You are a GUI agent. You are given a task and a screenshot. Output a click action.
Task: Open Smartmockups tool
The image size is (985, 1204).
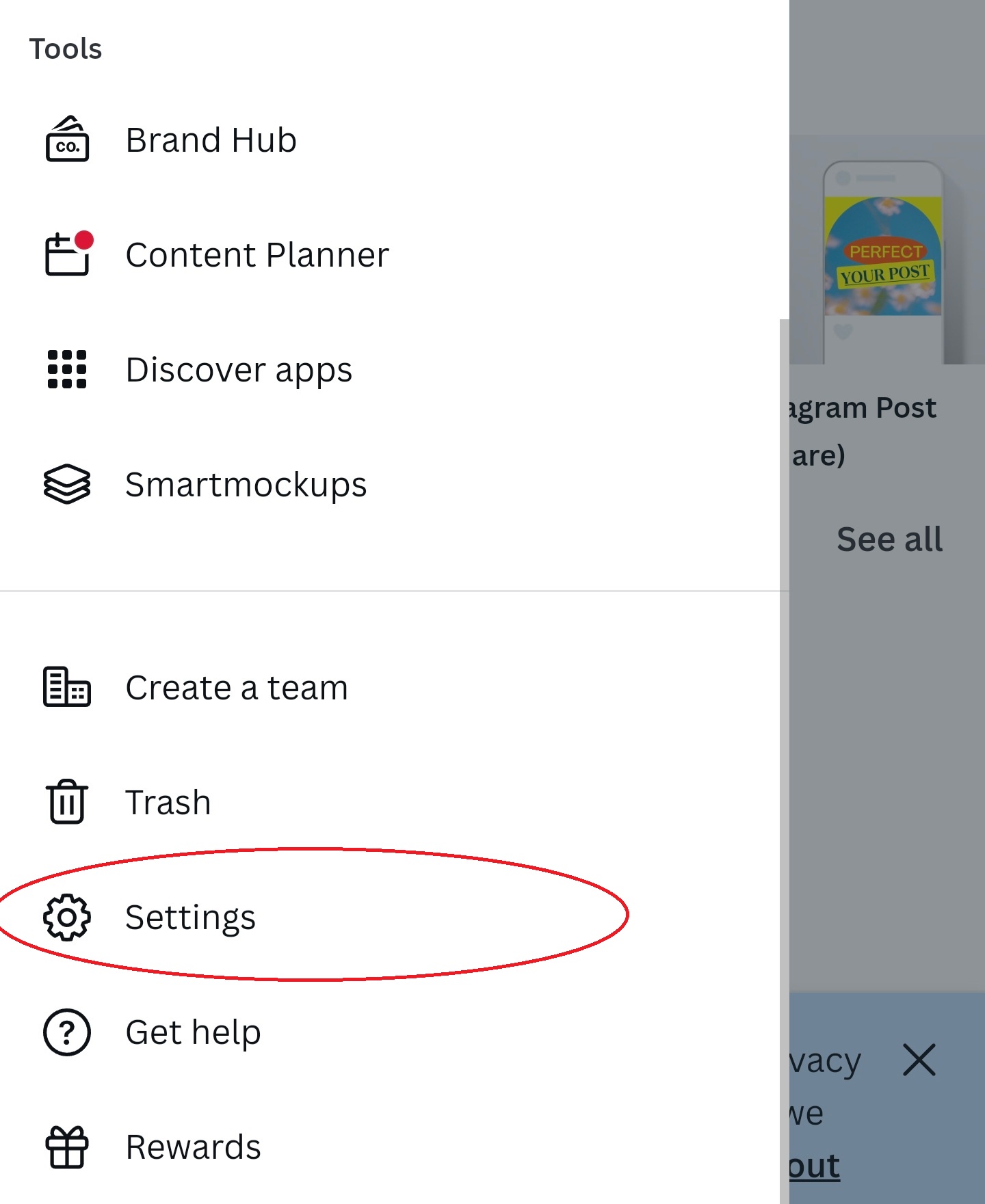click(x=246, y=485)
